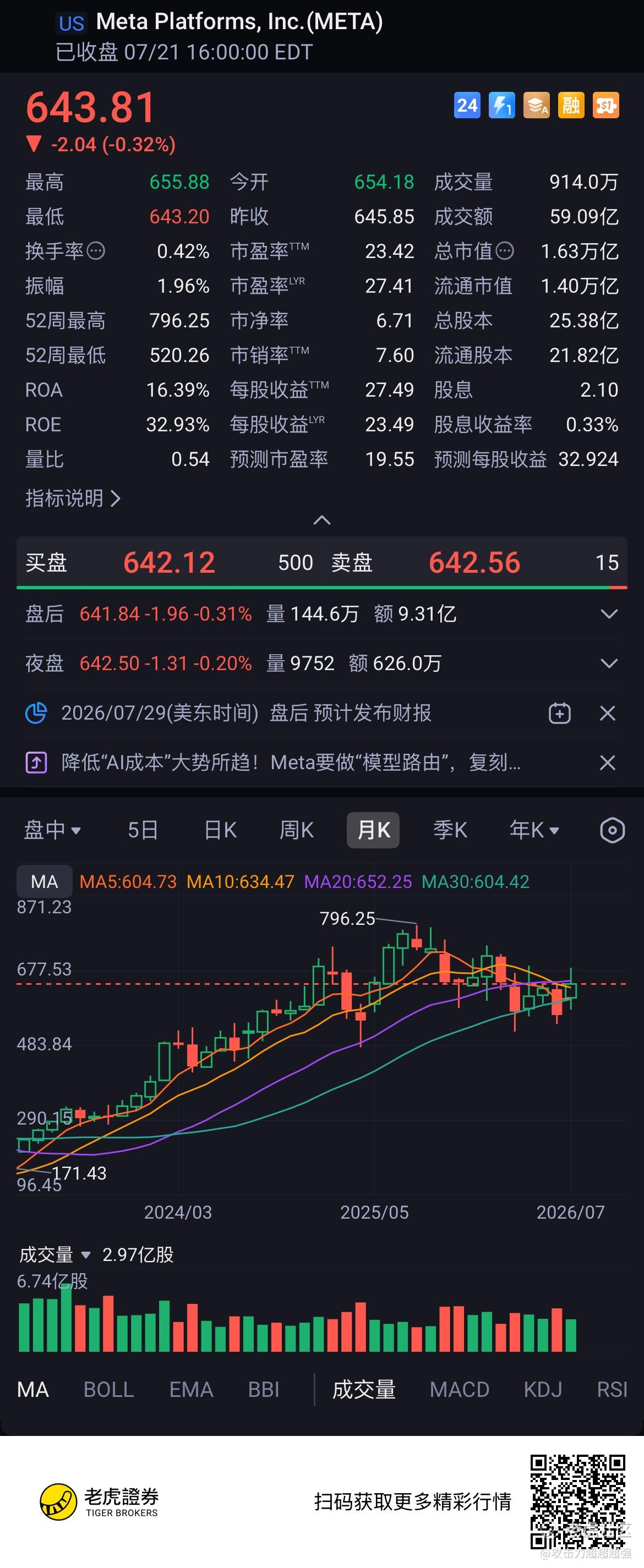This screenshot has height=1568, width=644.
Task: Dismiss the earnings release notice
Action: click(608, 713)
